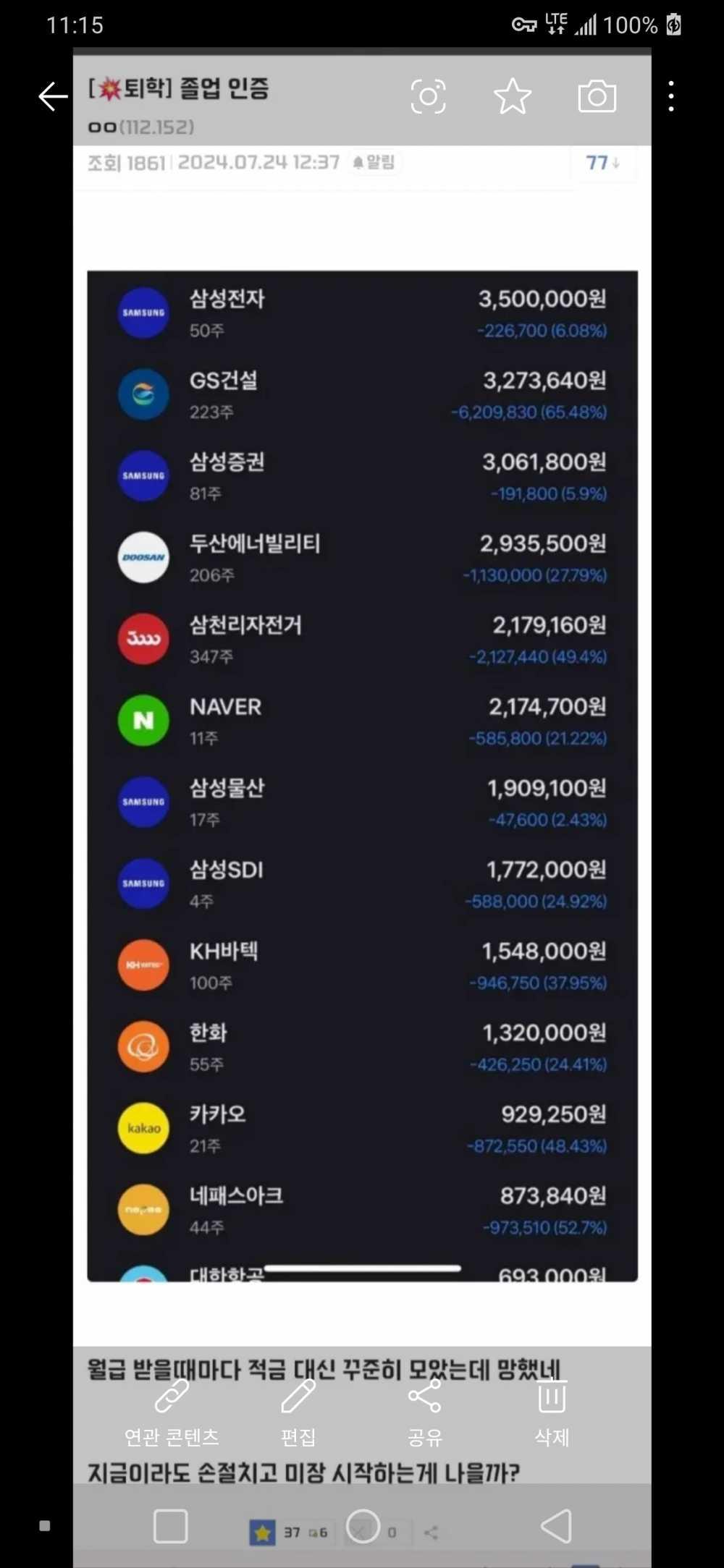Tap the system home button
This screenshot has width=724, height=1568.
click(363, 1526)
